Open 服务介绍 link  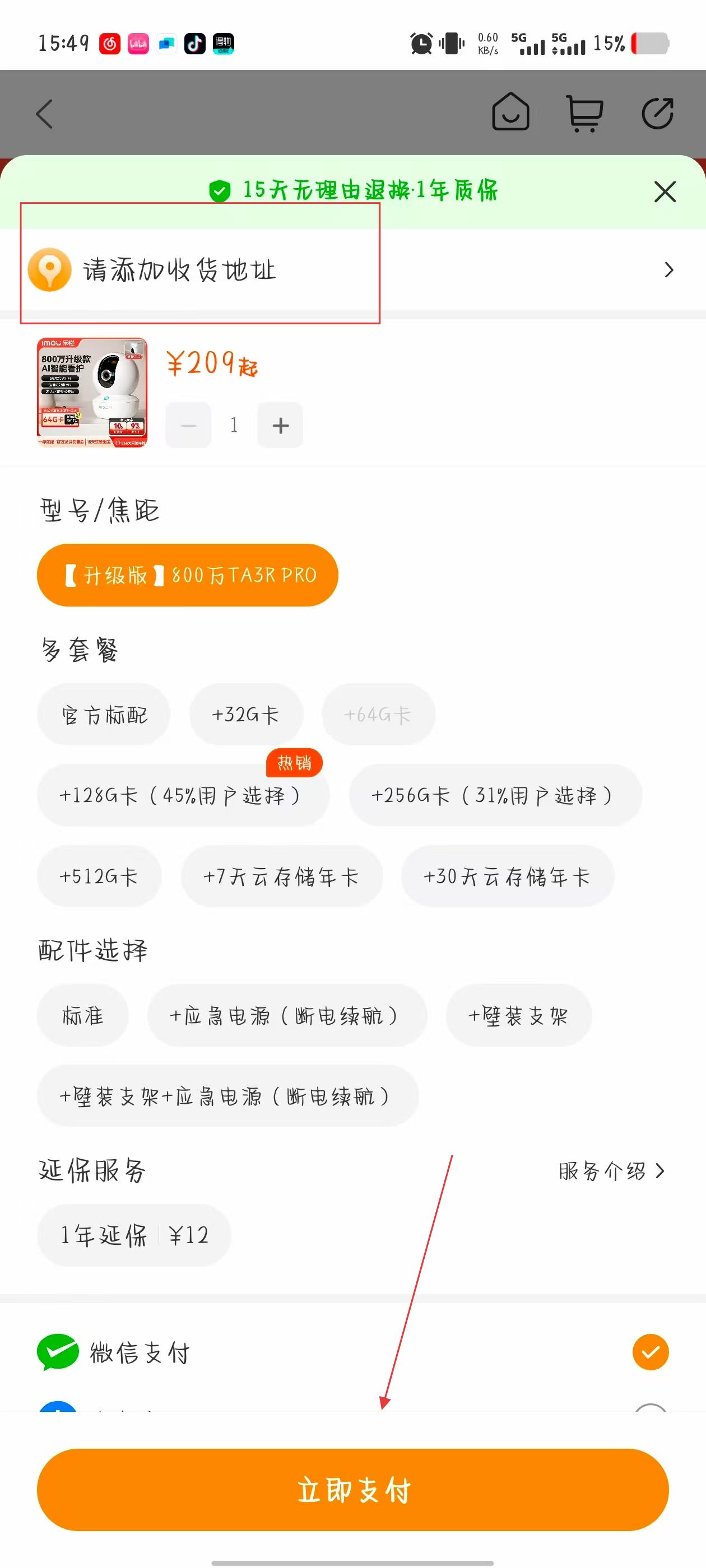point(611,1170)
